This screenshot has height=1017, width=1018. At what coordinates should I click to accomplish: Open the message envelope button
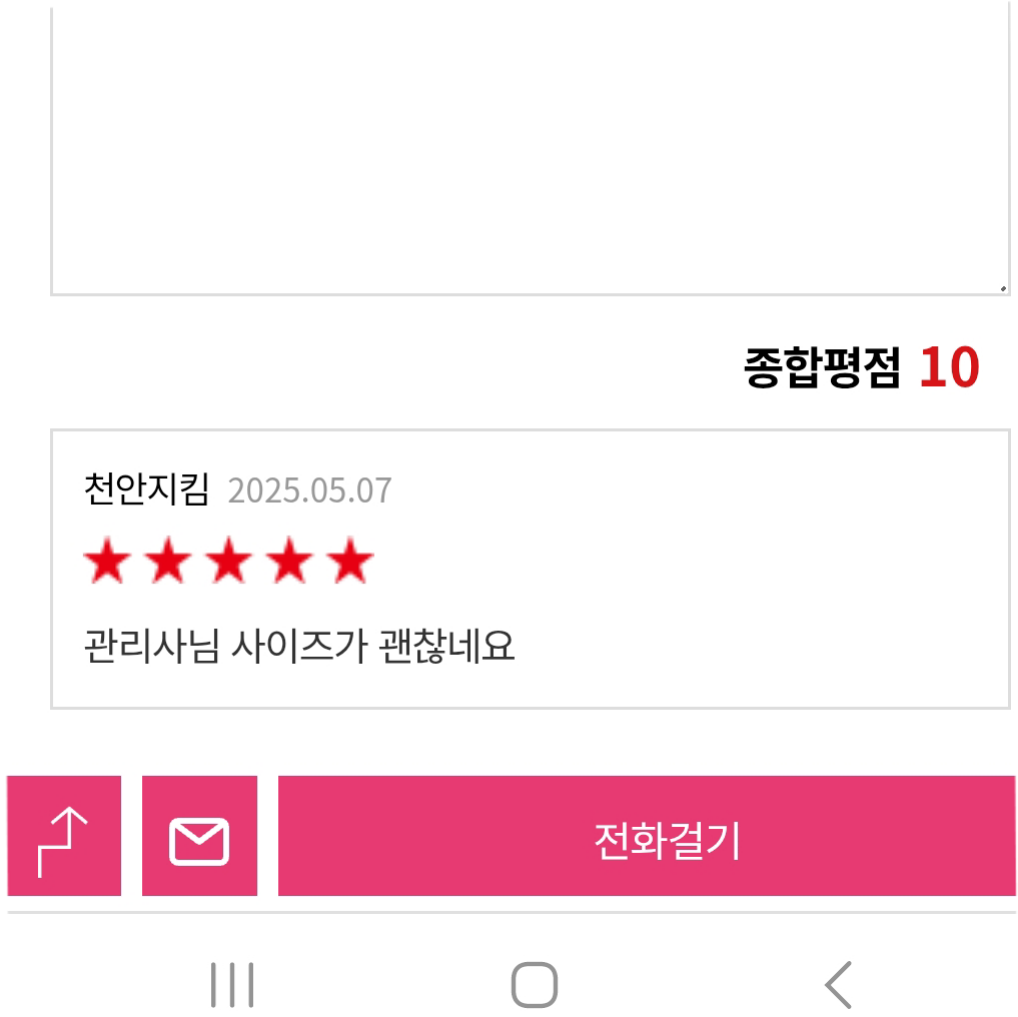[x=199, y=837]
